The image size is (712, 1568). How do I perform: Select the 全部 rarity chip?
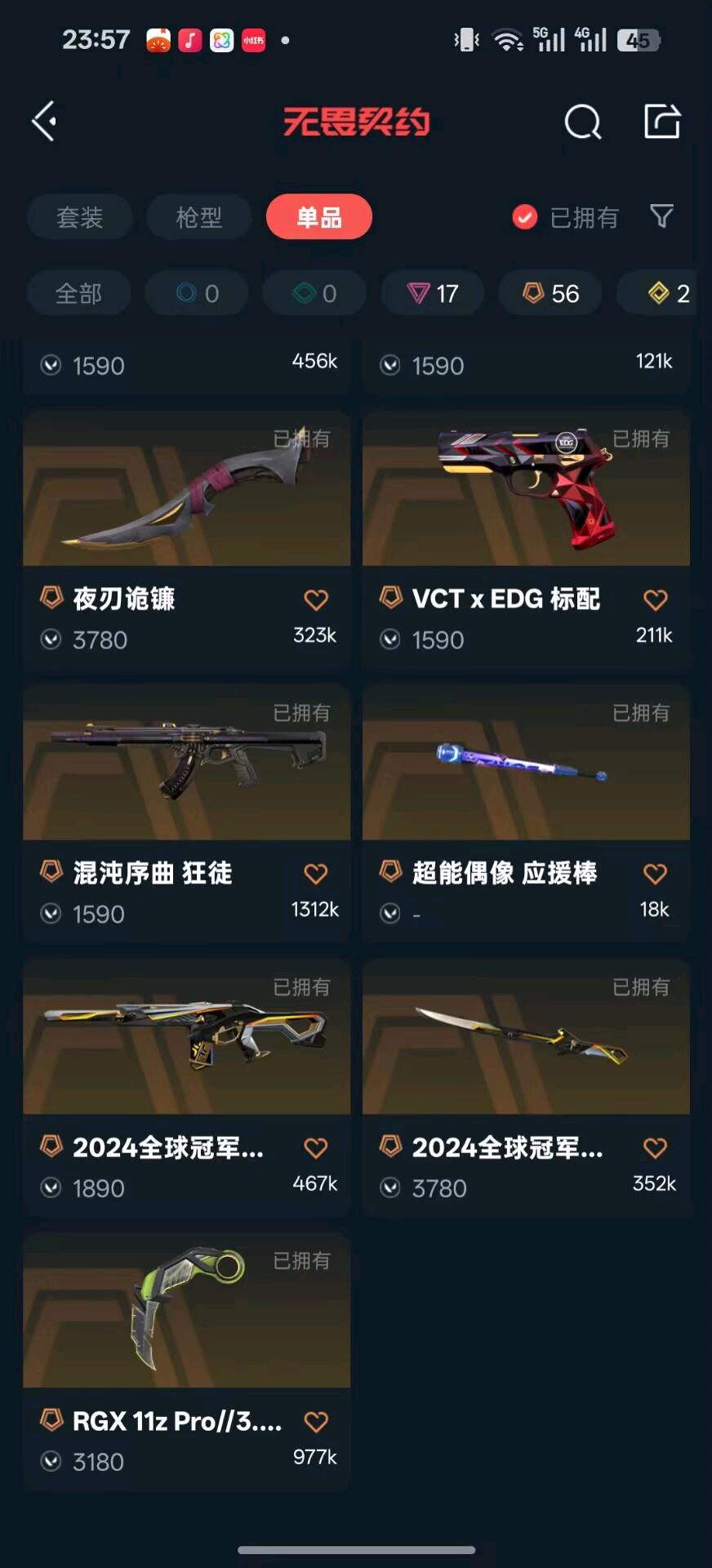click(x=78, y=293)
